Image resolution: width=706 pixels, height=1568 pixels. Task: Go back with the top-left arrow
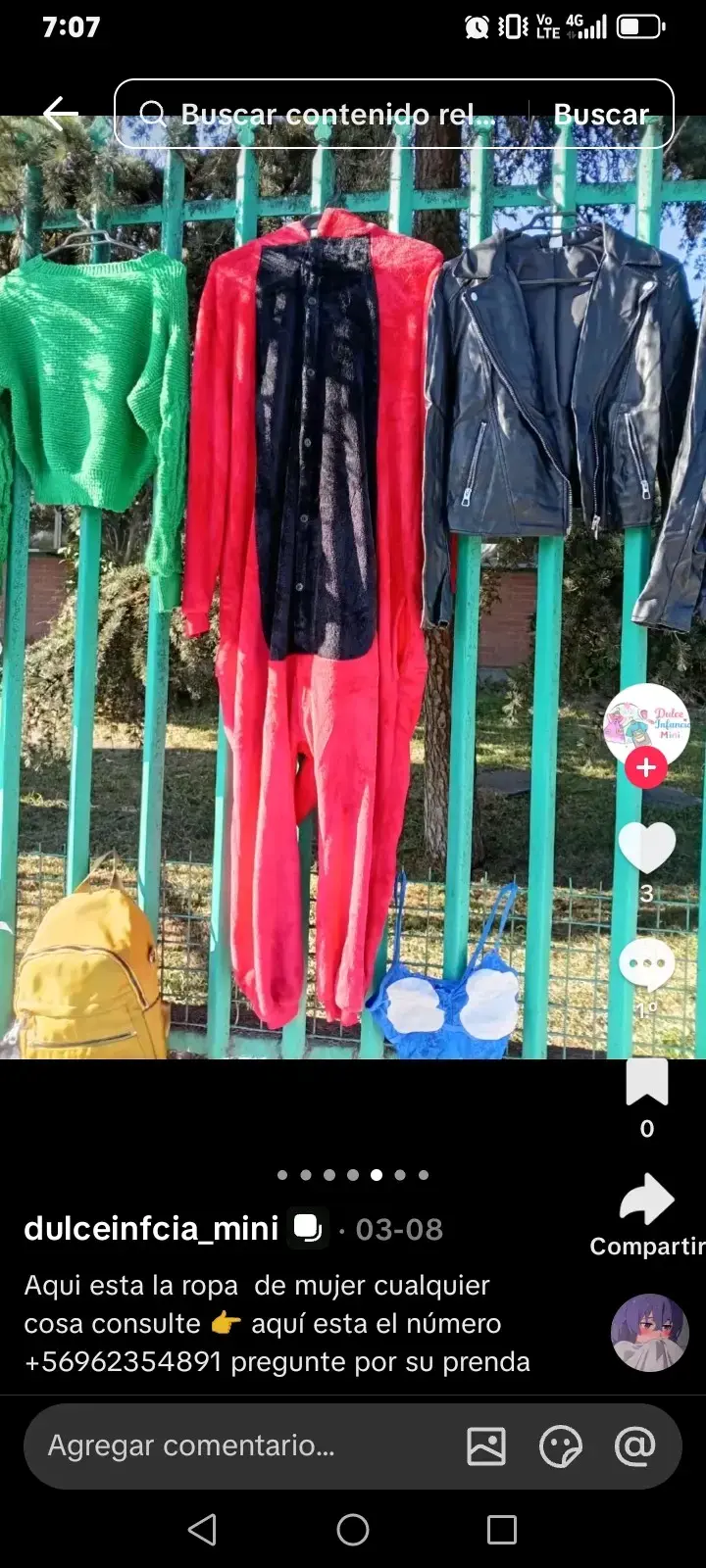[x=60, y=115]
